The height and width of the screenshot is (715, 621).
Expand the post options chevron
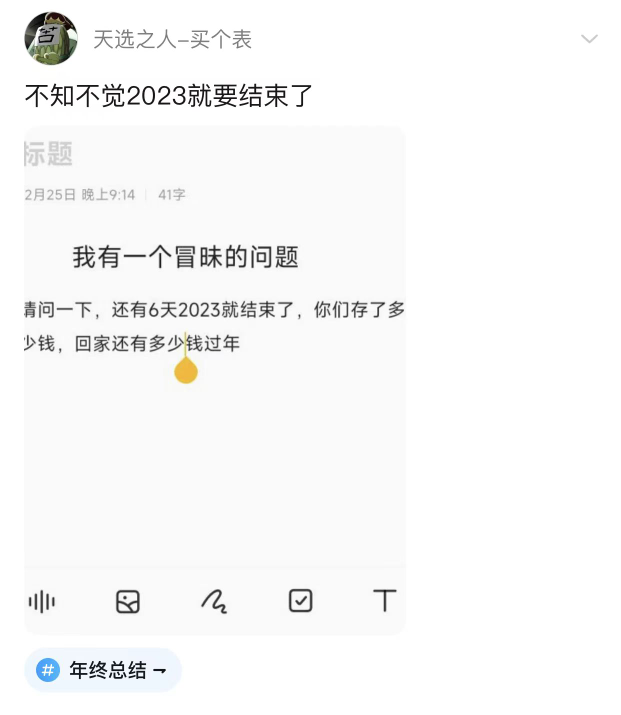coord(589,39)
